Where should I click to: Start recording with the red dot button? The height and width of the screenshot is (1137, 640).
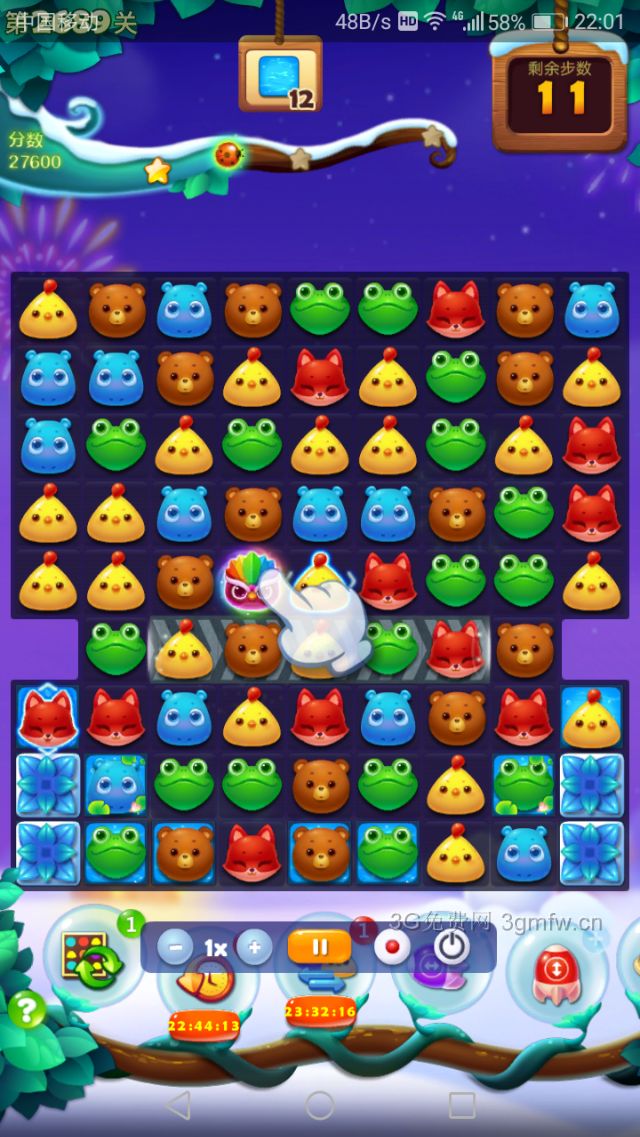coord(393,947)
